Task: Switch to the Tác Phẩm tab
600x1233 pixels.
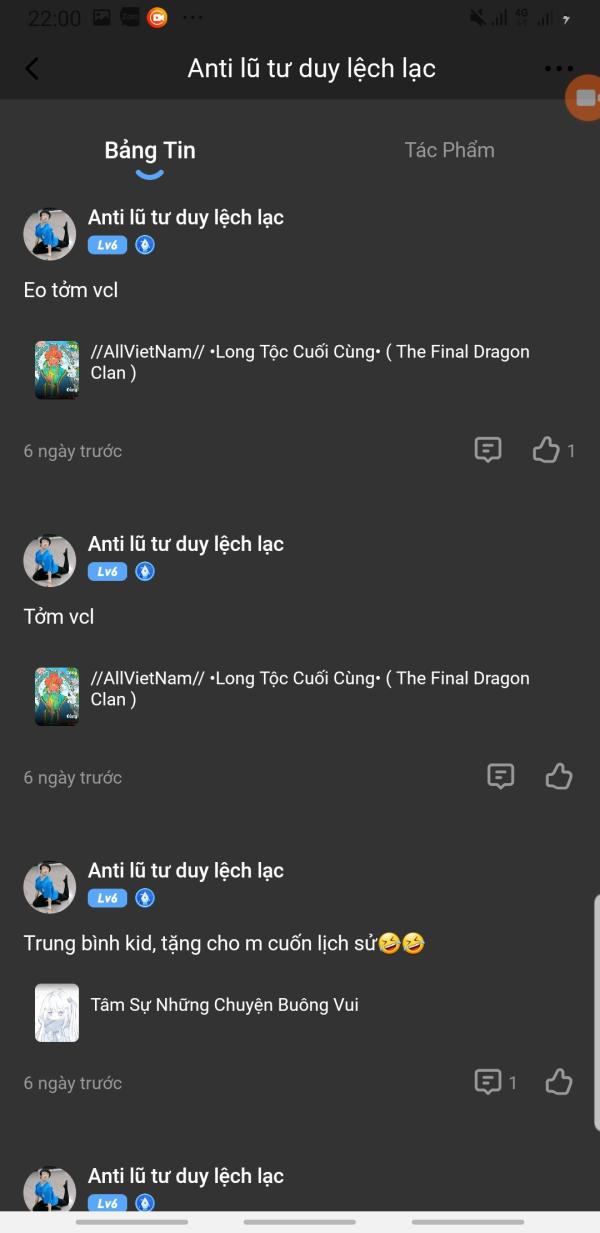Action: click(x=449, y=150)
